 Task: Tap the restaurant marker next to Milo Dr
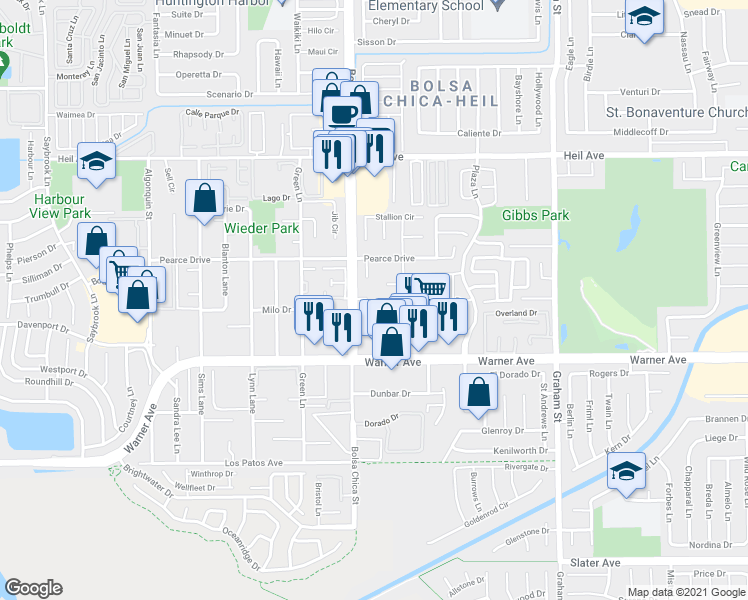pyautogui.click(x=313, y=318)
